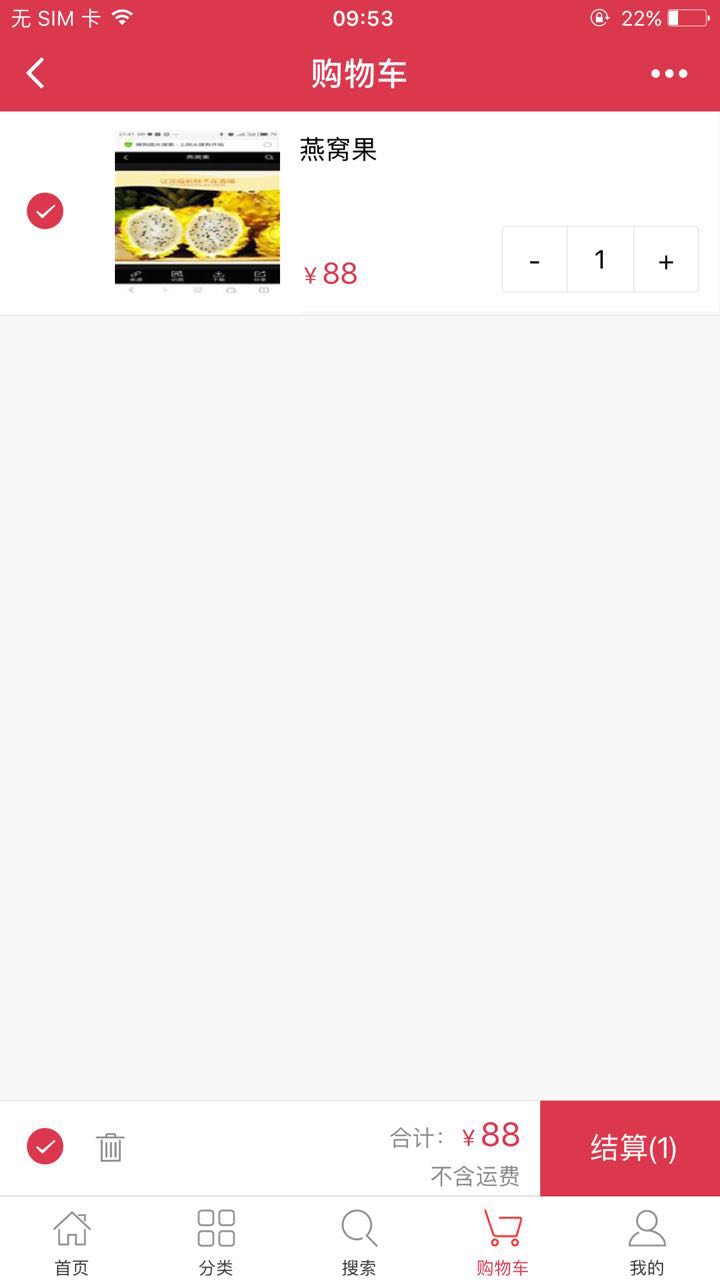Open the three-dot overflow menu
Image resolution: width=720 pixels, height=1280 pixels.
point(669,73)
